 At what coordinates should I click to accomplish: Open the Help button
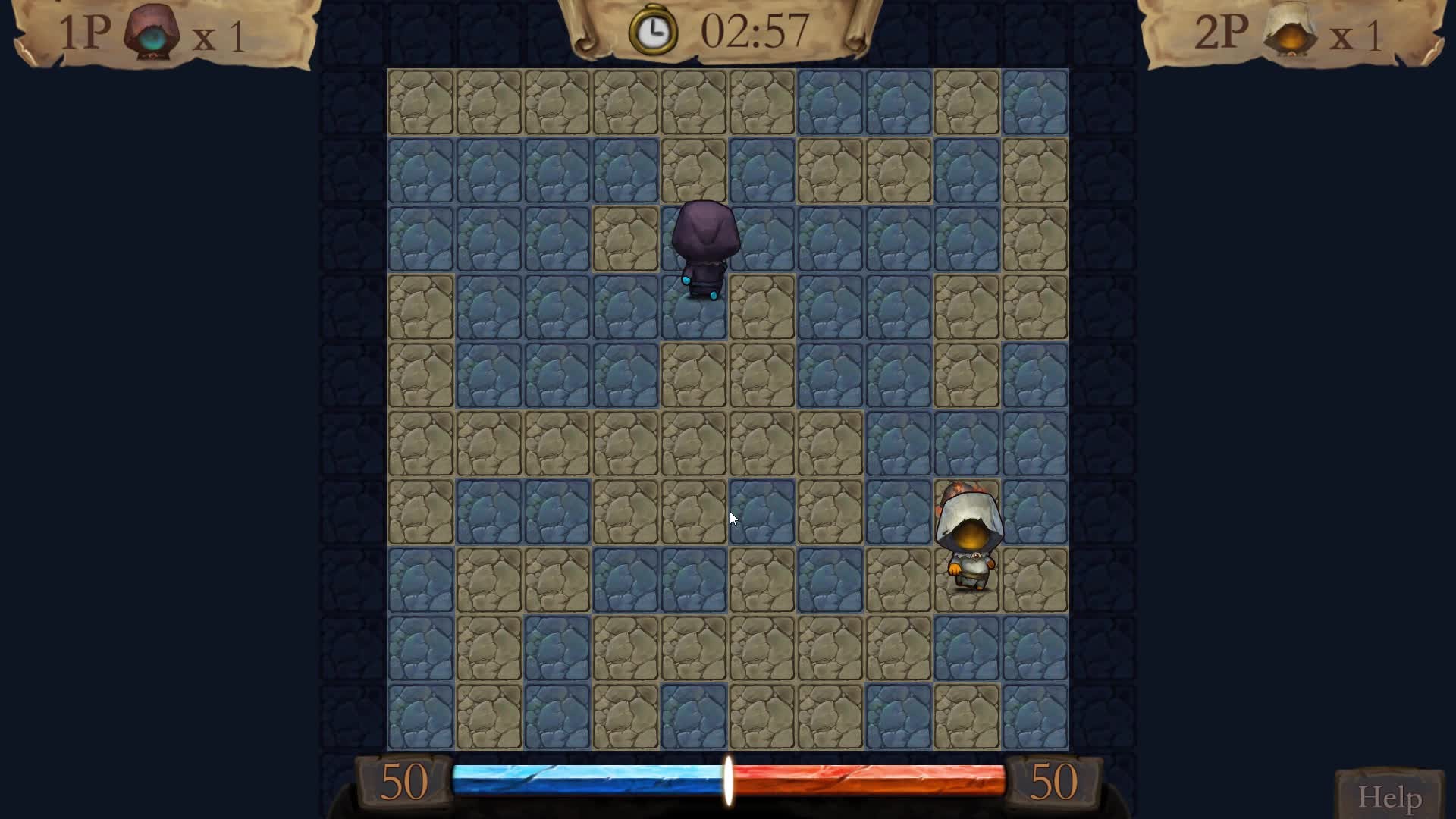tap(1389, 796)
